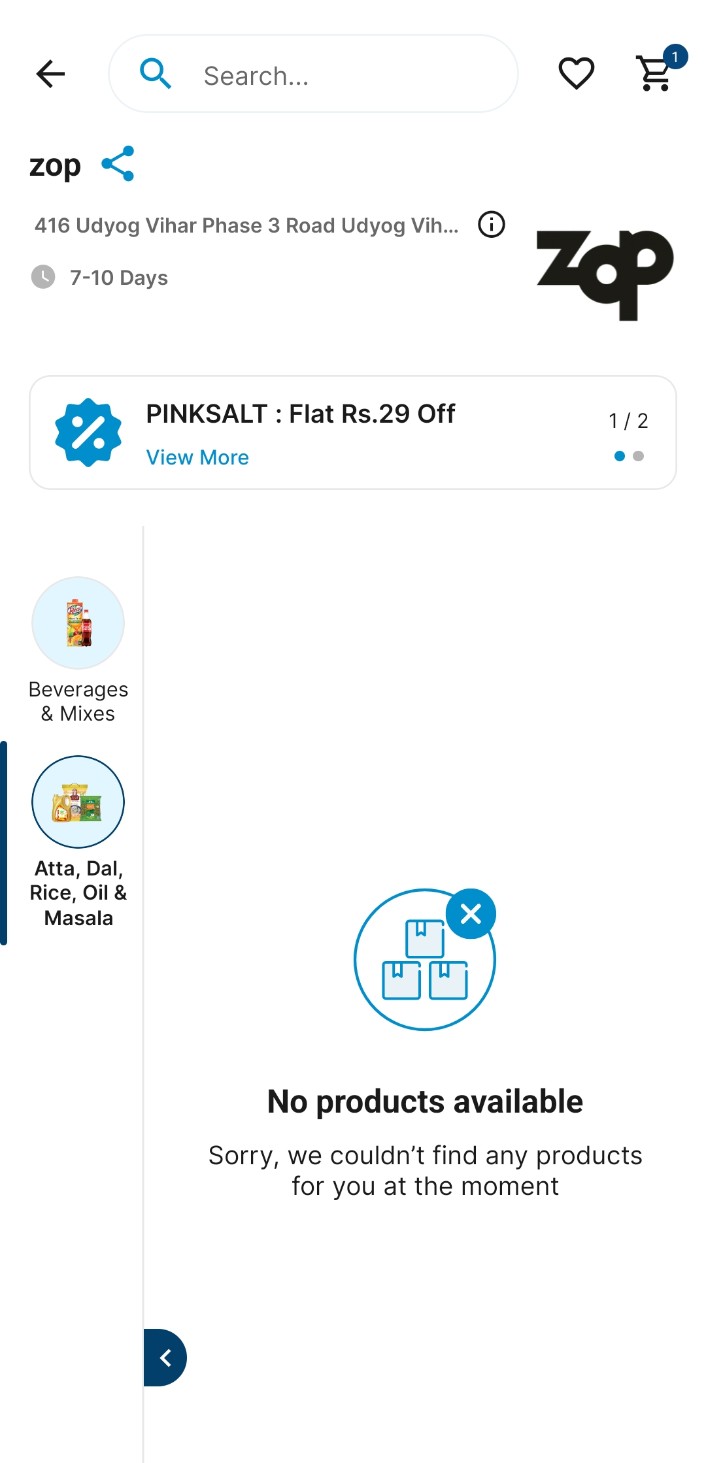Open the shopping cart
Viewport: 706px width, 1463px height.
pos(656,73)
